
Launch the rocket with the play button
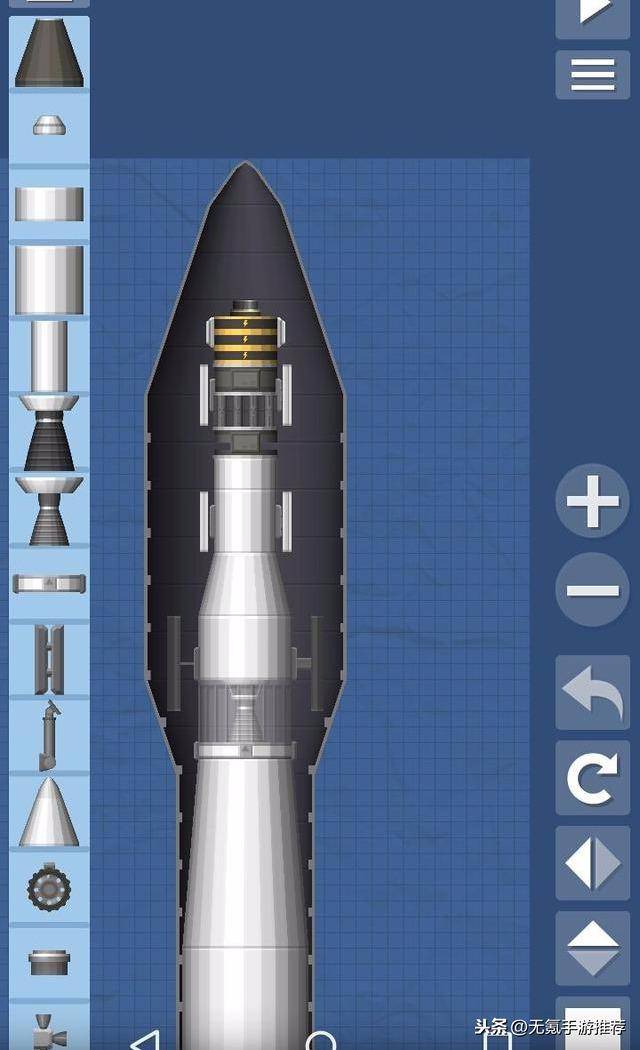coord(592,14)
